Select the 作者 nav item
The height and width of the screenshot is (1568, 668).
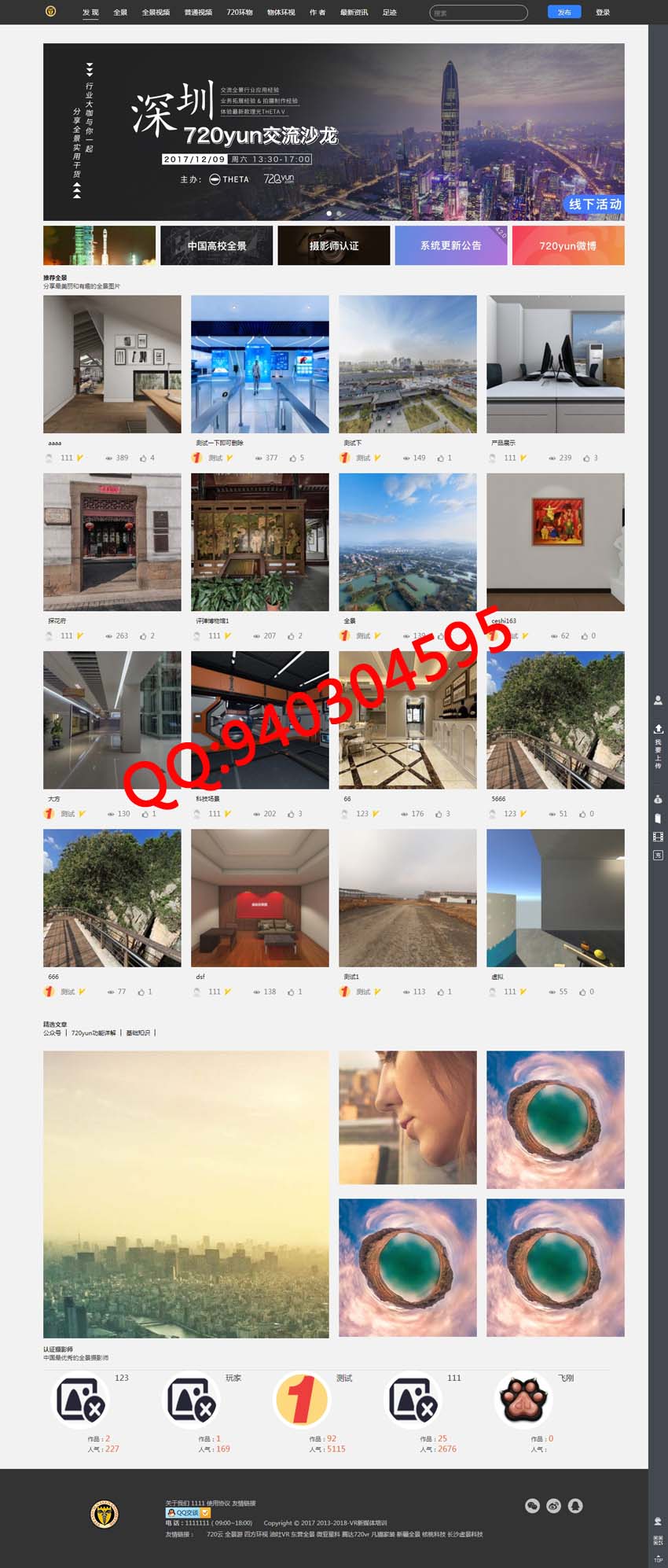coord(317,12)
